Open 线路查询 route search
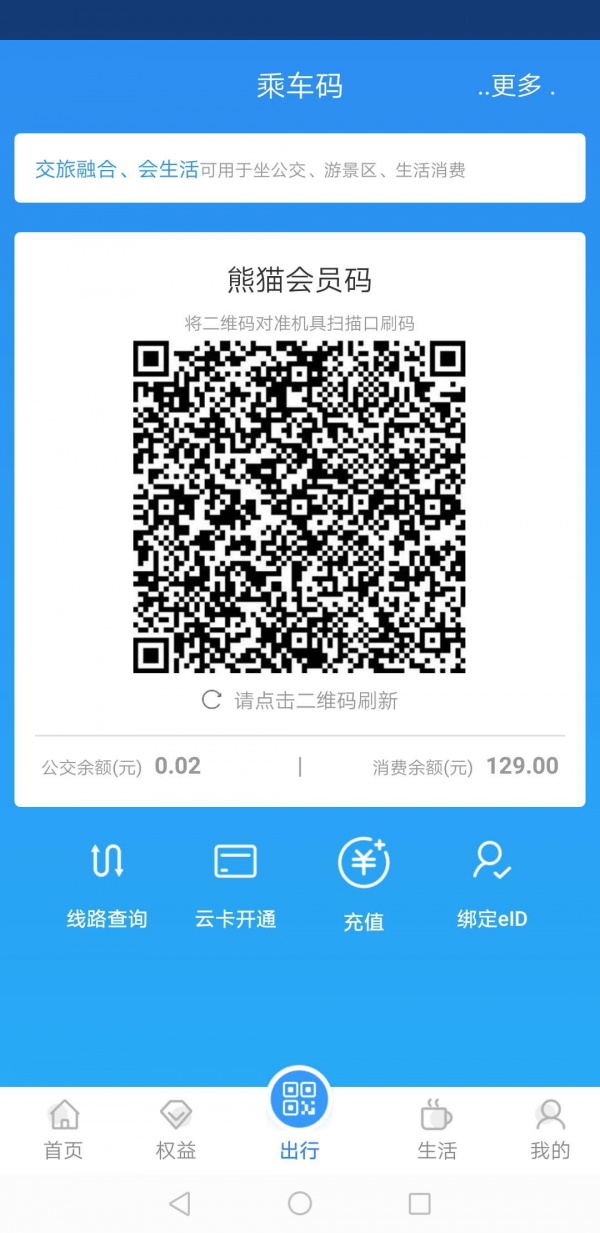The height and width of the screenshot is (1233, 600). pyautogui.click(x=107, y=883)
